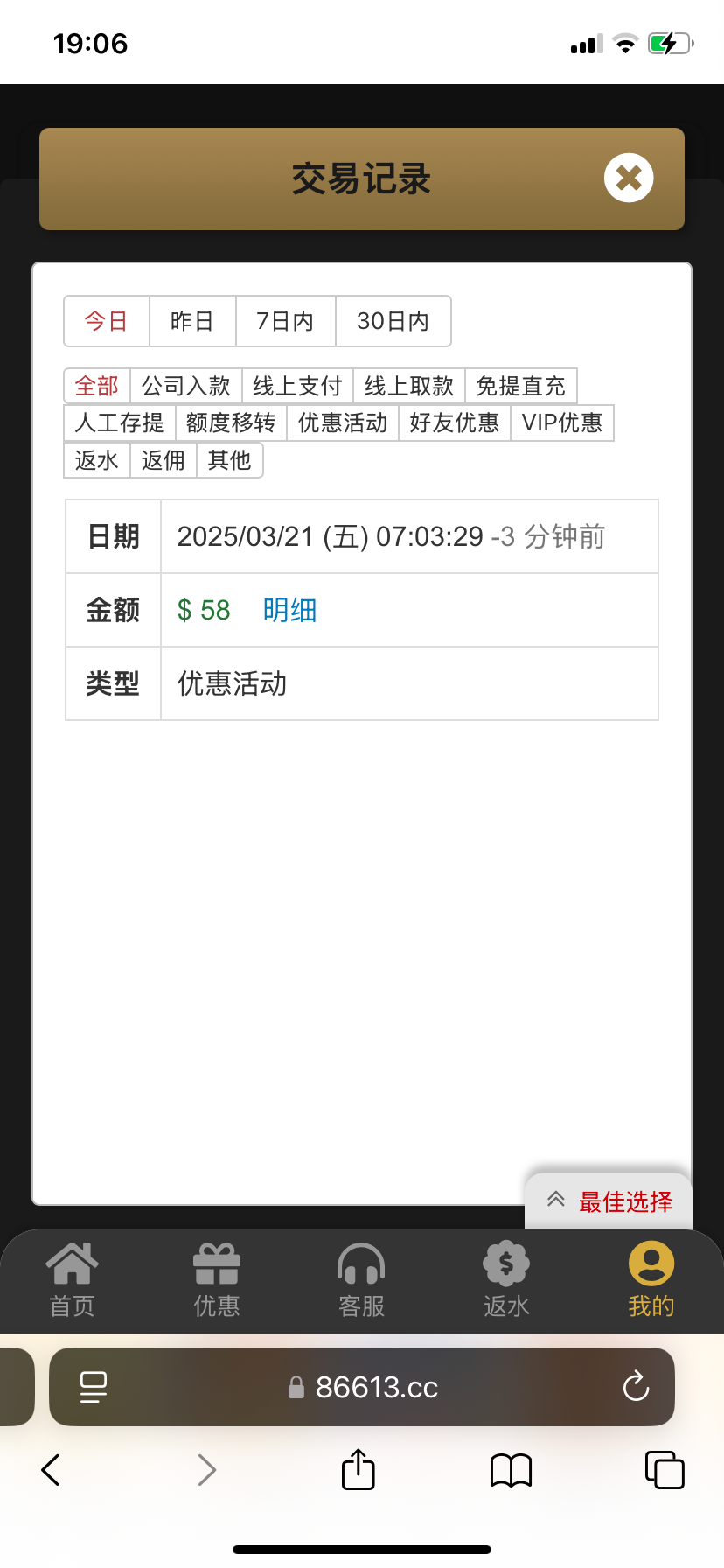Show records within 30日内

click(x=393, y=321)
